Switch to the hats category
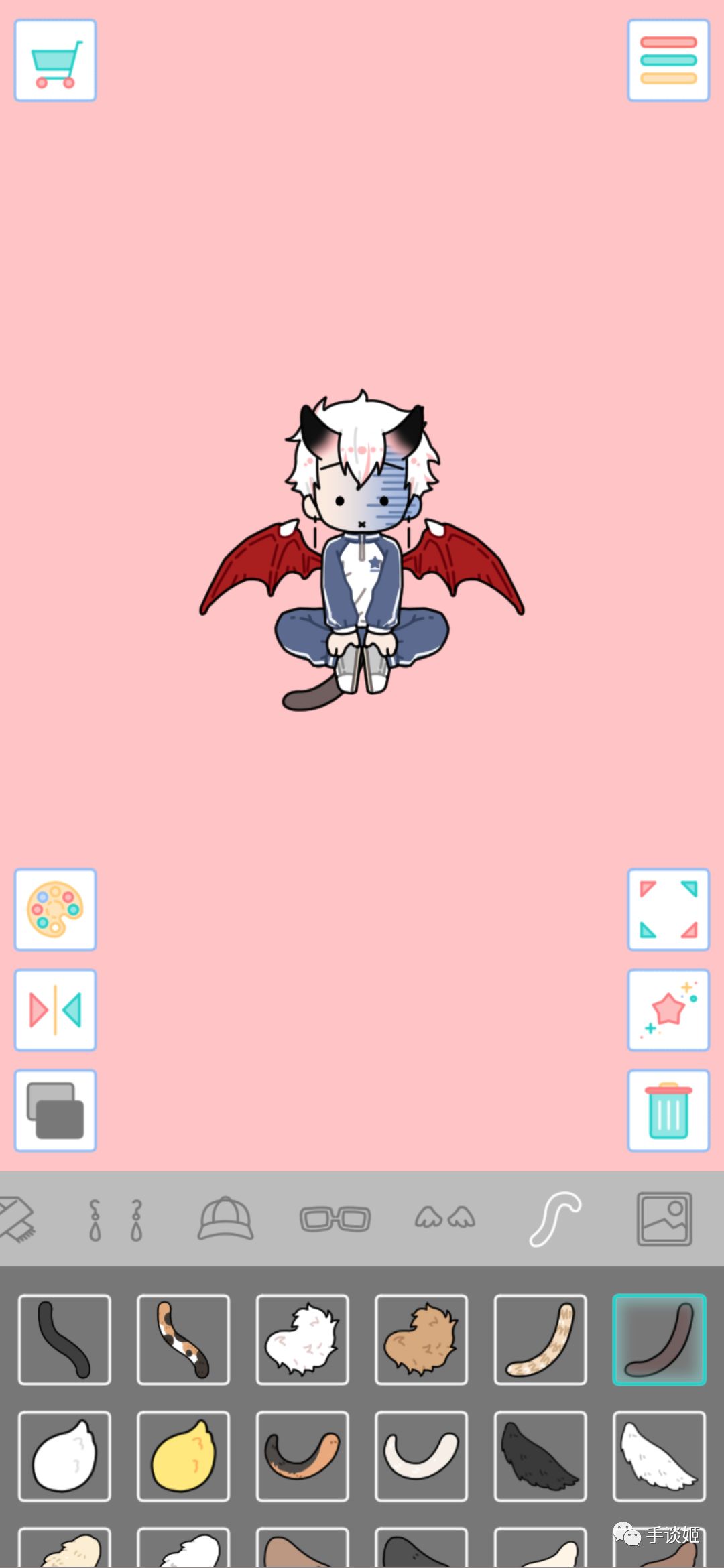Screen dimensions: 724x1568 (225, 1218)
